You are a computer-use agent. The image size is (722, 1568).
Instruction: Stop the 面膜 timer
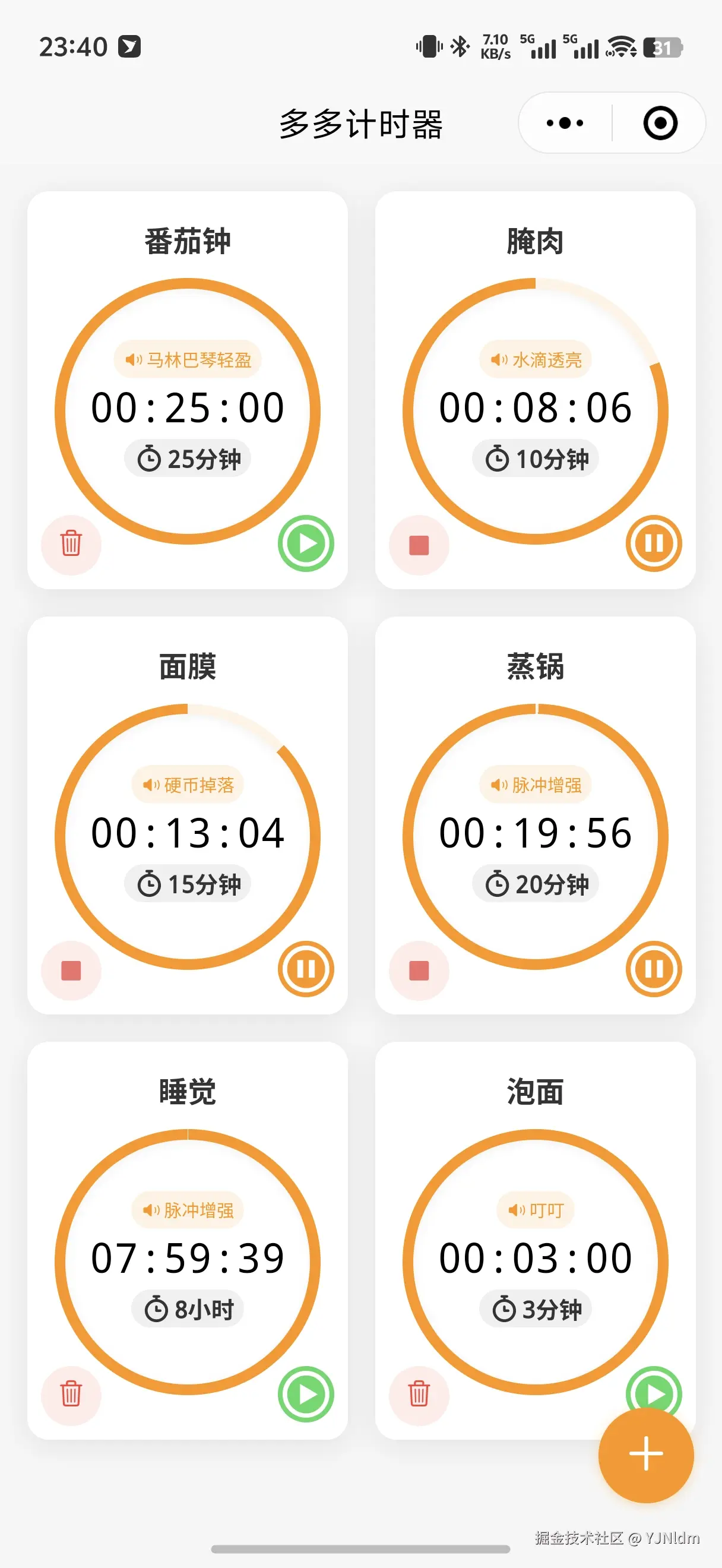point(71,970)
